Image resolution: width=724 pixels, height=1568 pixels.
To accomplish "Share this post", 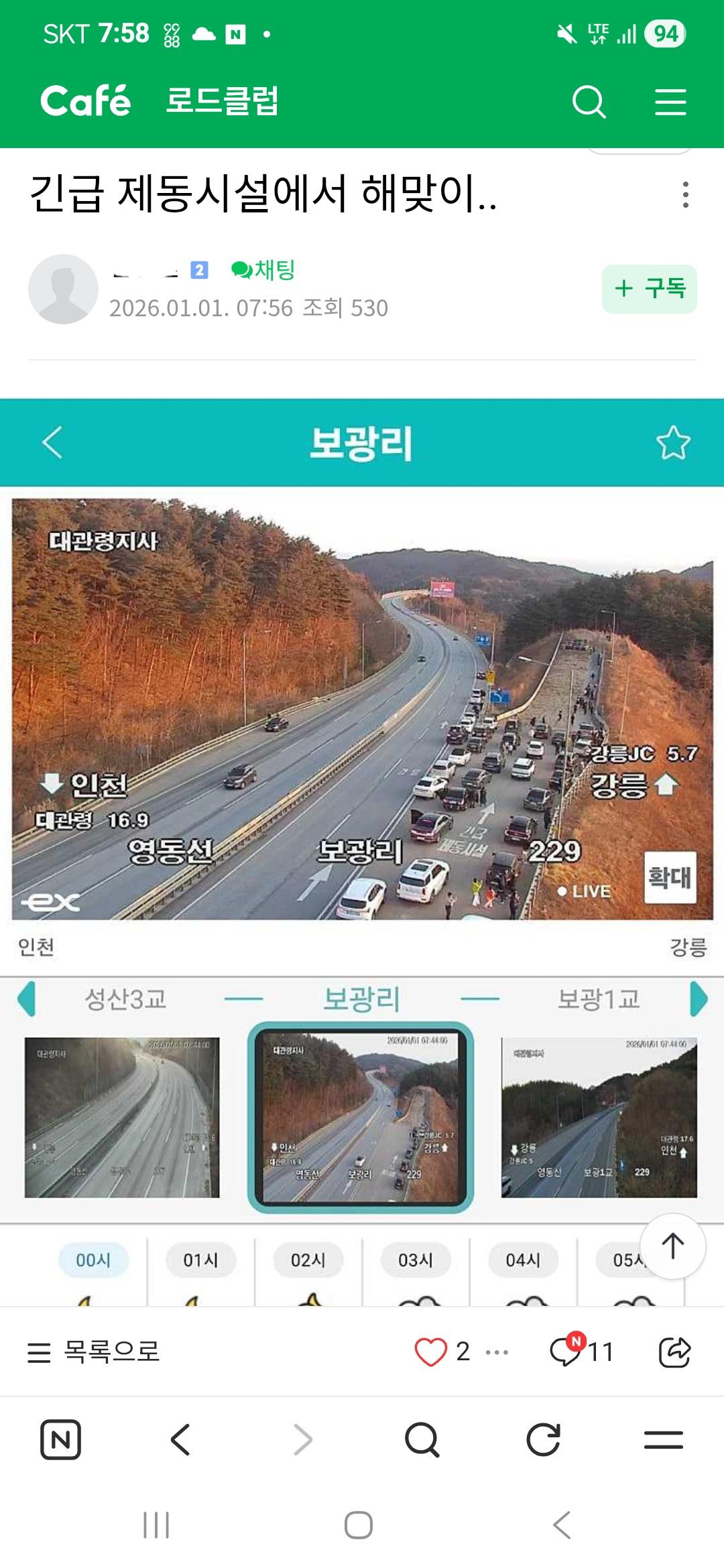I will (x=674, y=1352).
